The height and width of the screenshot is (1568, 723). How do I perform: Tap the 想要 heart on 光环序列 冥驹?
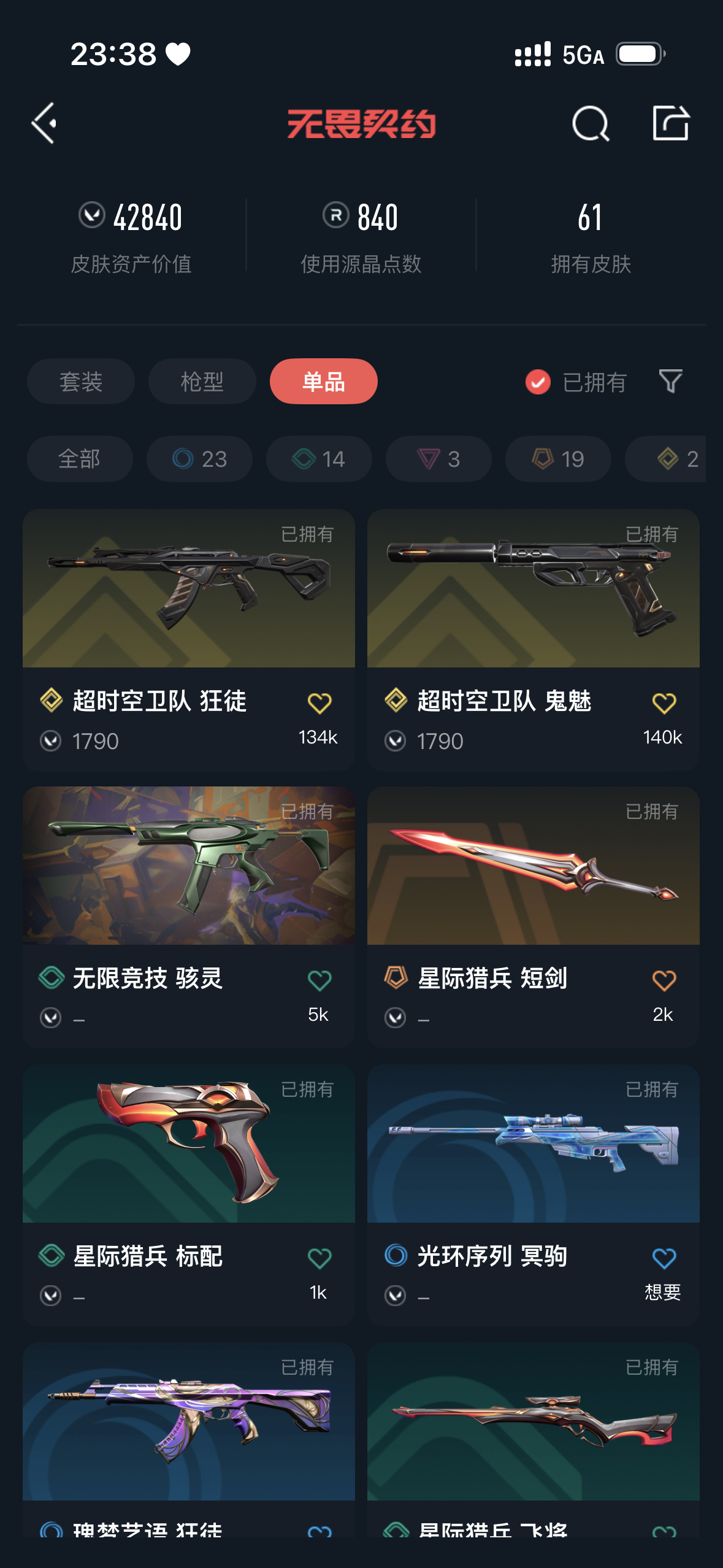pos(664,1259)
